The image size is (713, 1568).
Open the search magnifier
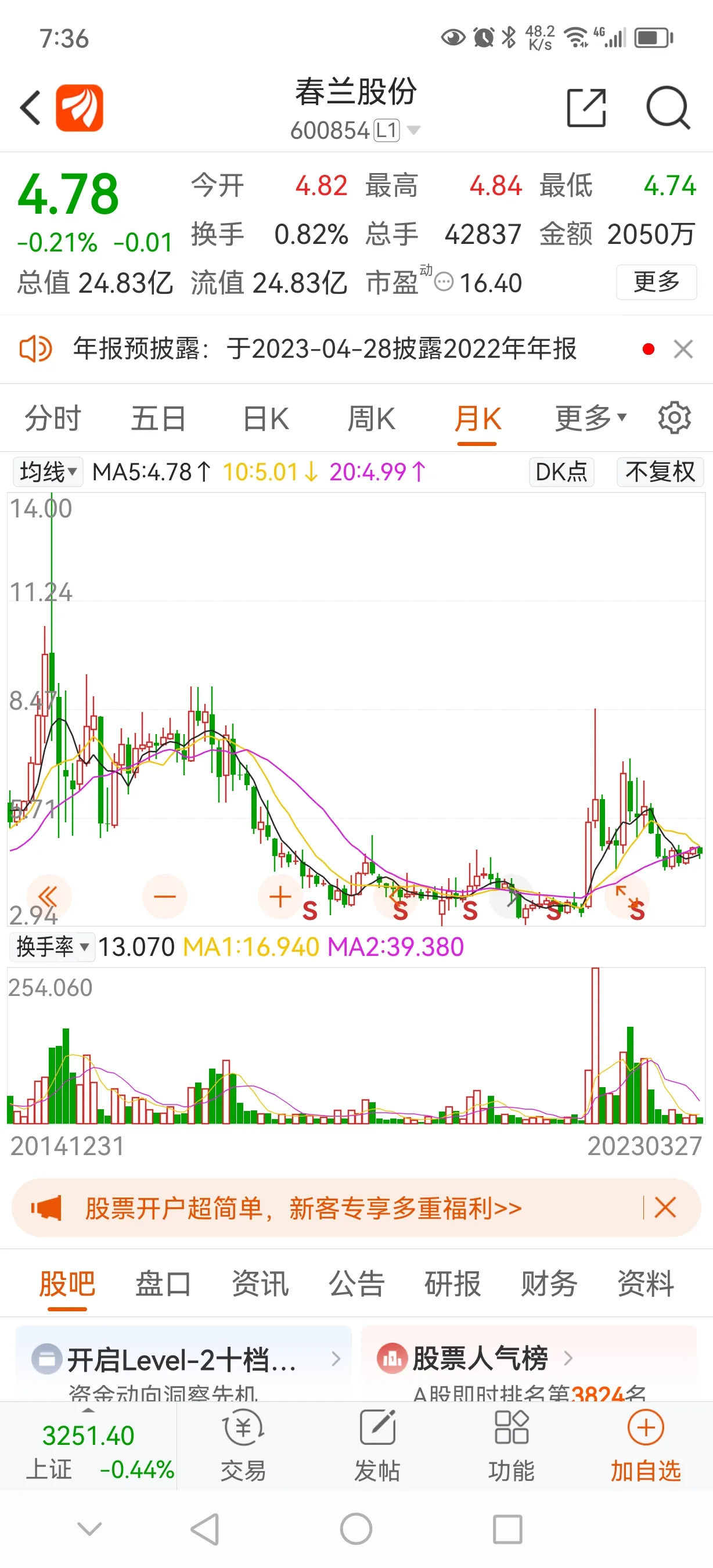[667, 108]
